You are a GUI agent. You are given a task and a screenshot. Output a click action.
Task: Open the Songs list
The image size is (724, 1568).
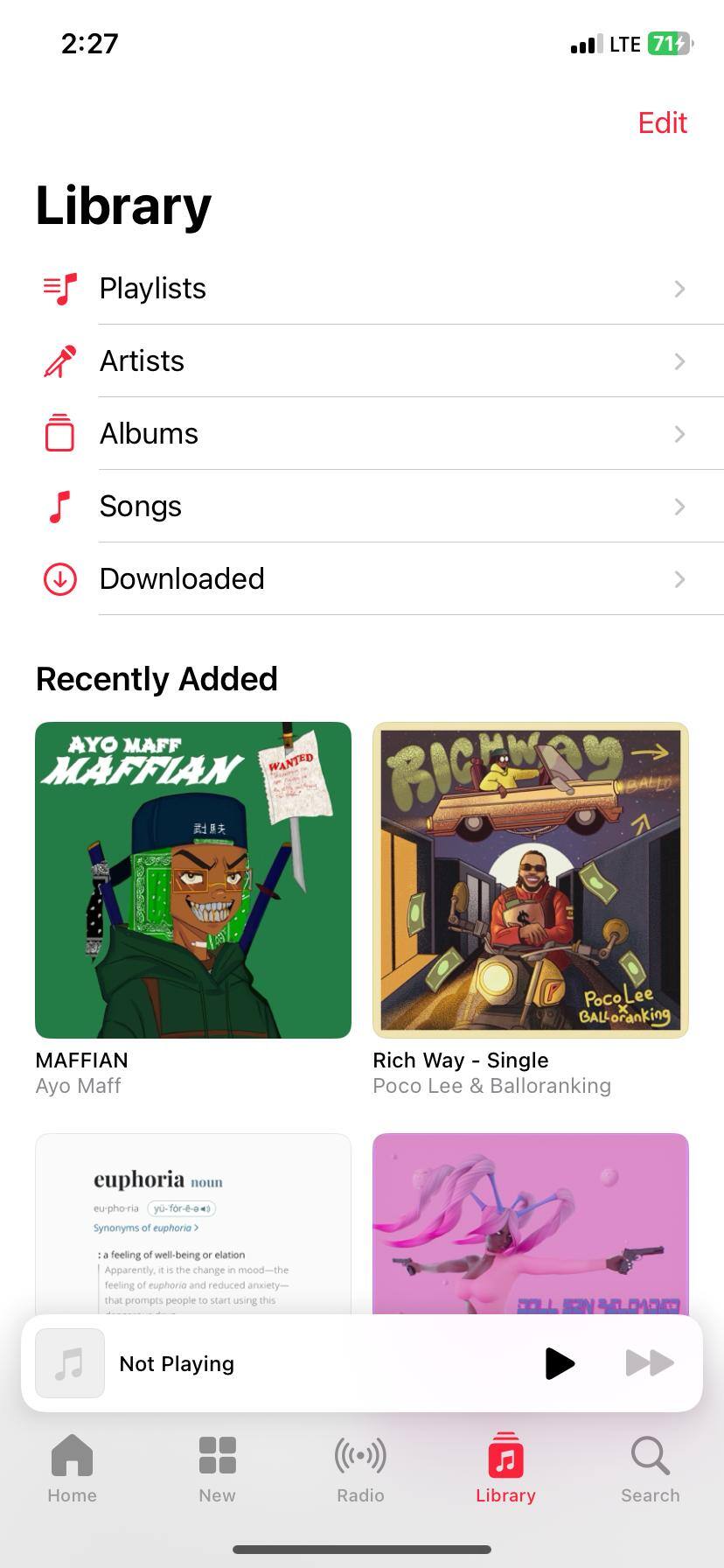pyautogui.click(x=362, y=506)
